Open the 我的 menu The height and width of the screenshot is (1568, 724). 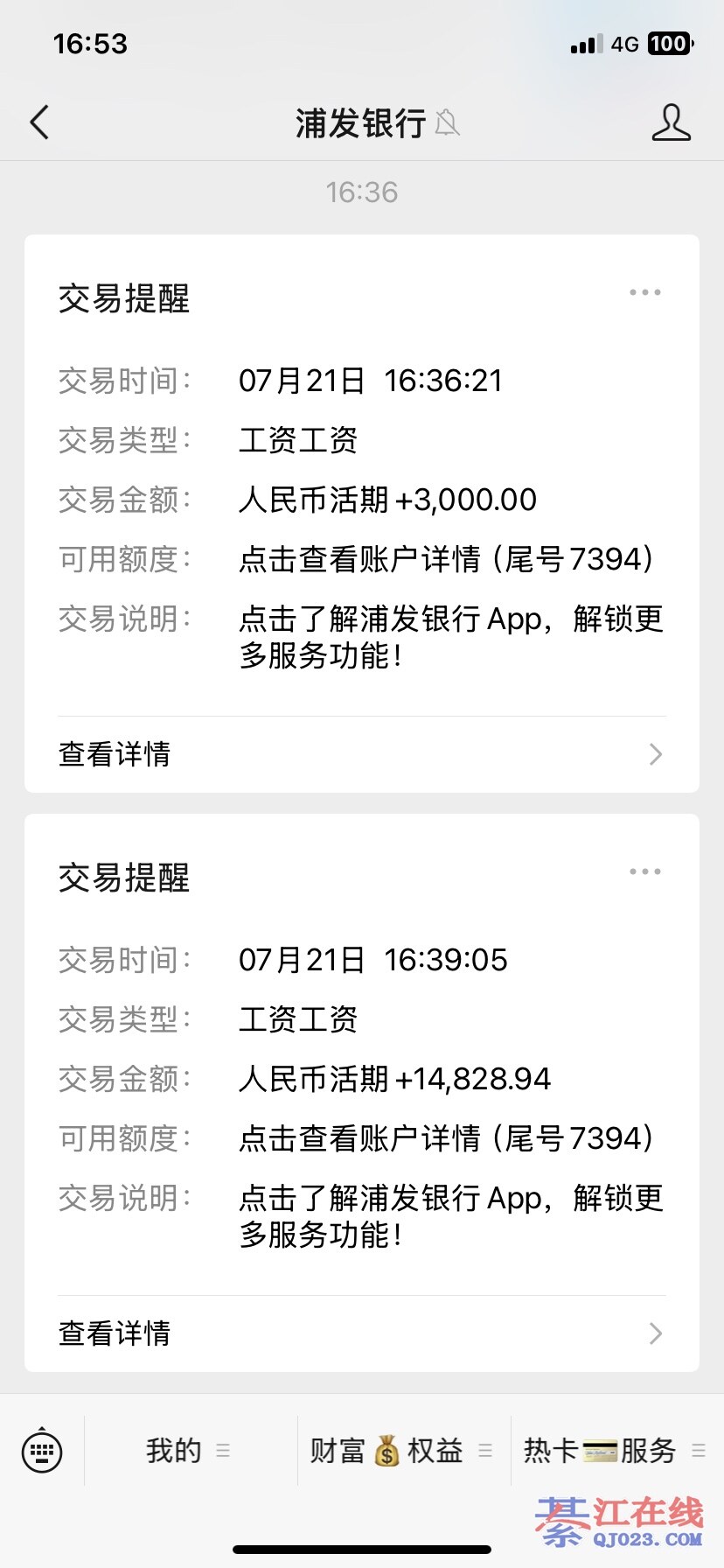(x=189, y=1451)
